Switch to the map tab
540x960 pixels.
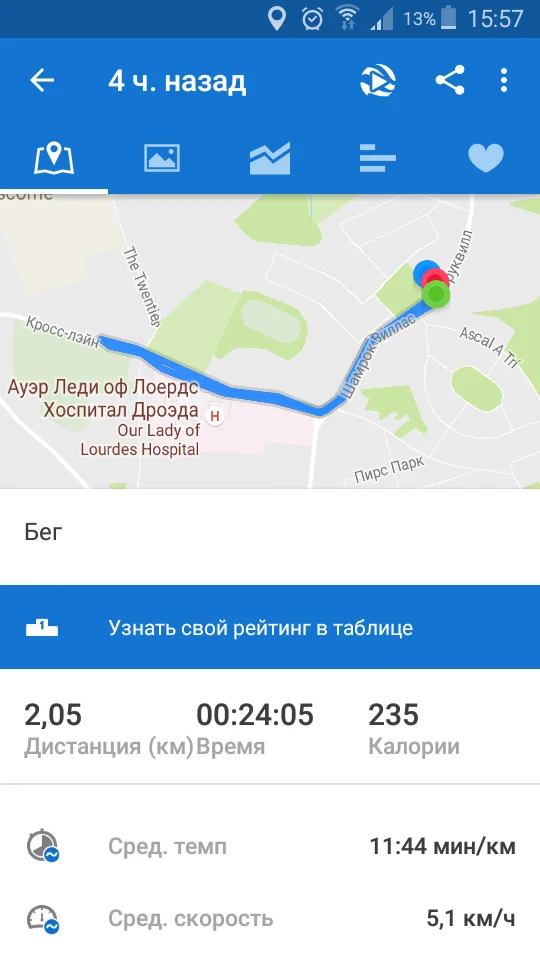point(54,158)
